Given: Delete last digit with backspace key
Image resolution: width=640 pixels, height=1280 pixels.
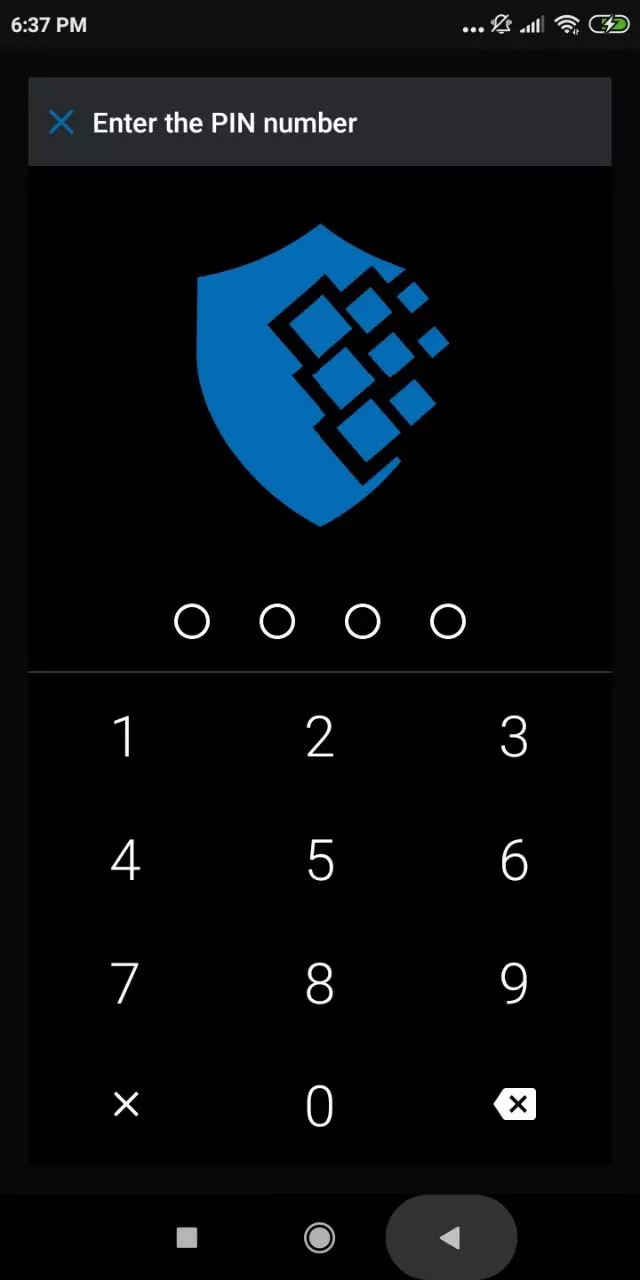Looking at the screenshot, I should point(515,1104).
